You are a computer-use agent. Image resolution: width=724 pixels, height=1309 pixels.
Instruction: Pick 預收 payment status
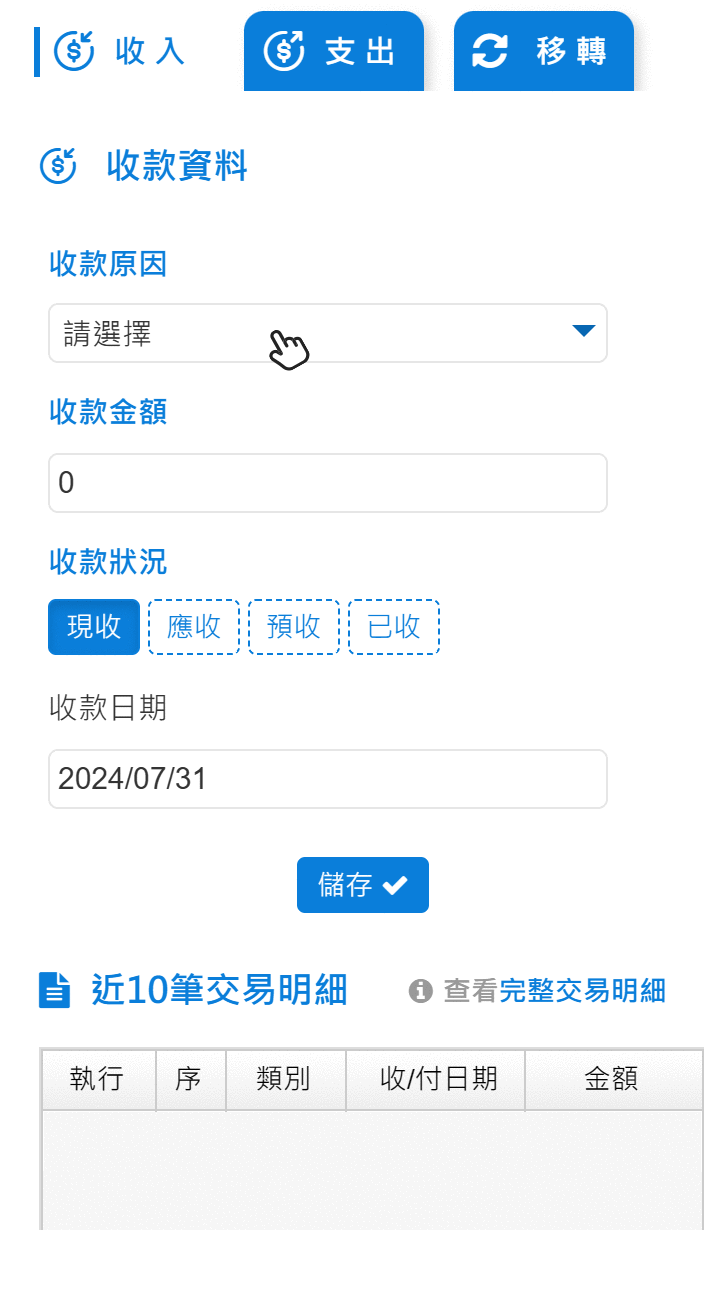[294, 627]
